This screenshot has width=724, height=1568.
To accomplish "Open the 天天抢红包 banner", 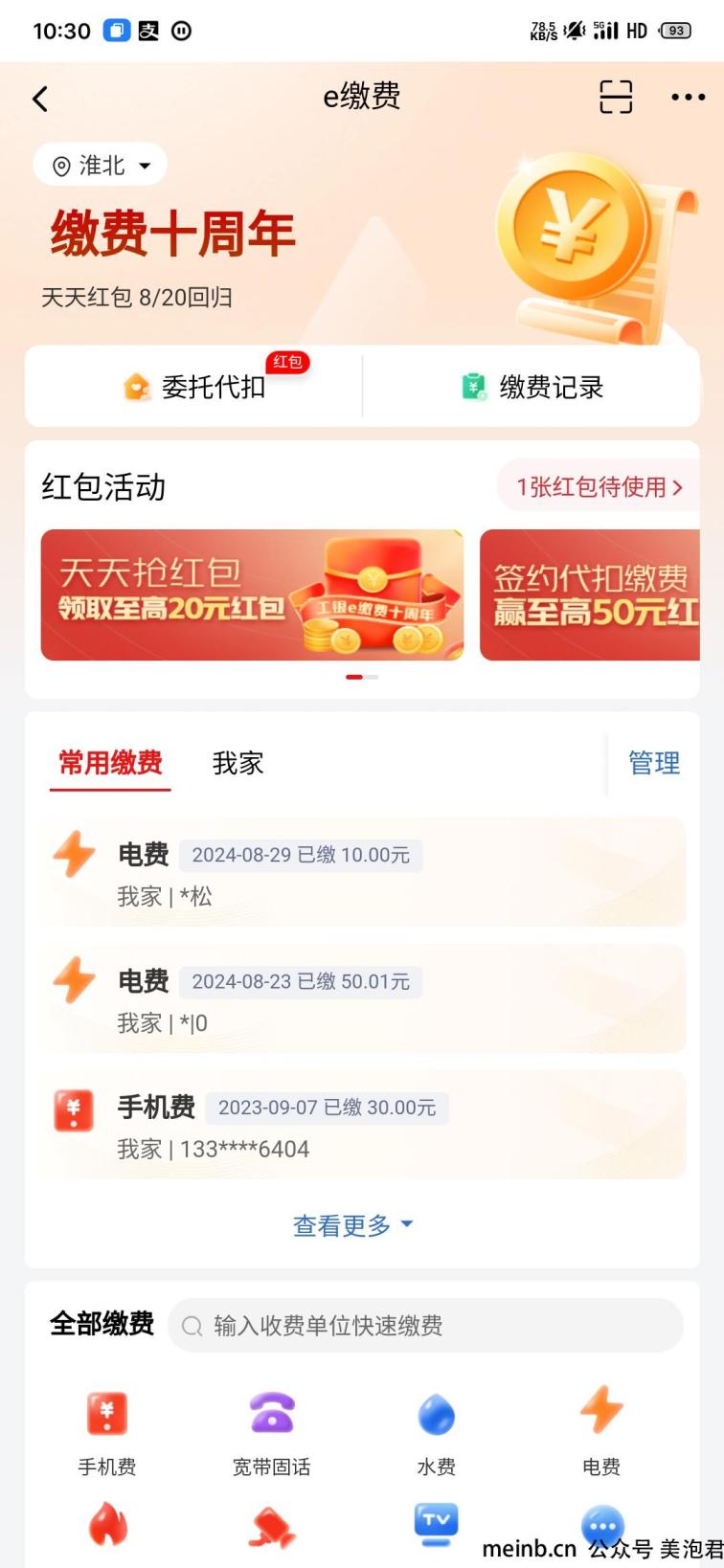I will (x=252, y=594).
